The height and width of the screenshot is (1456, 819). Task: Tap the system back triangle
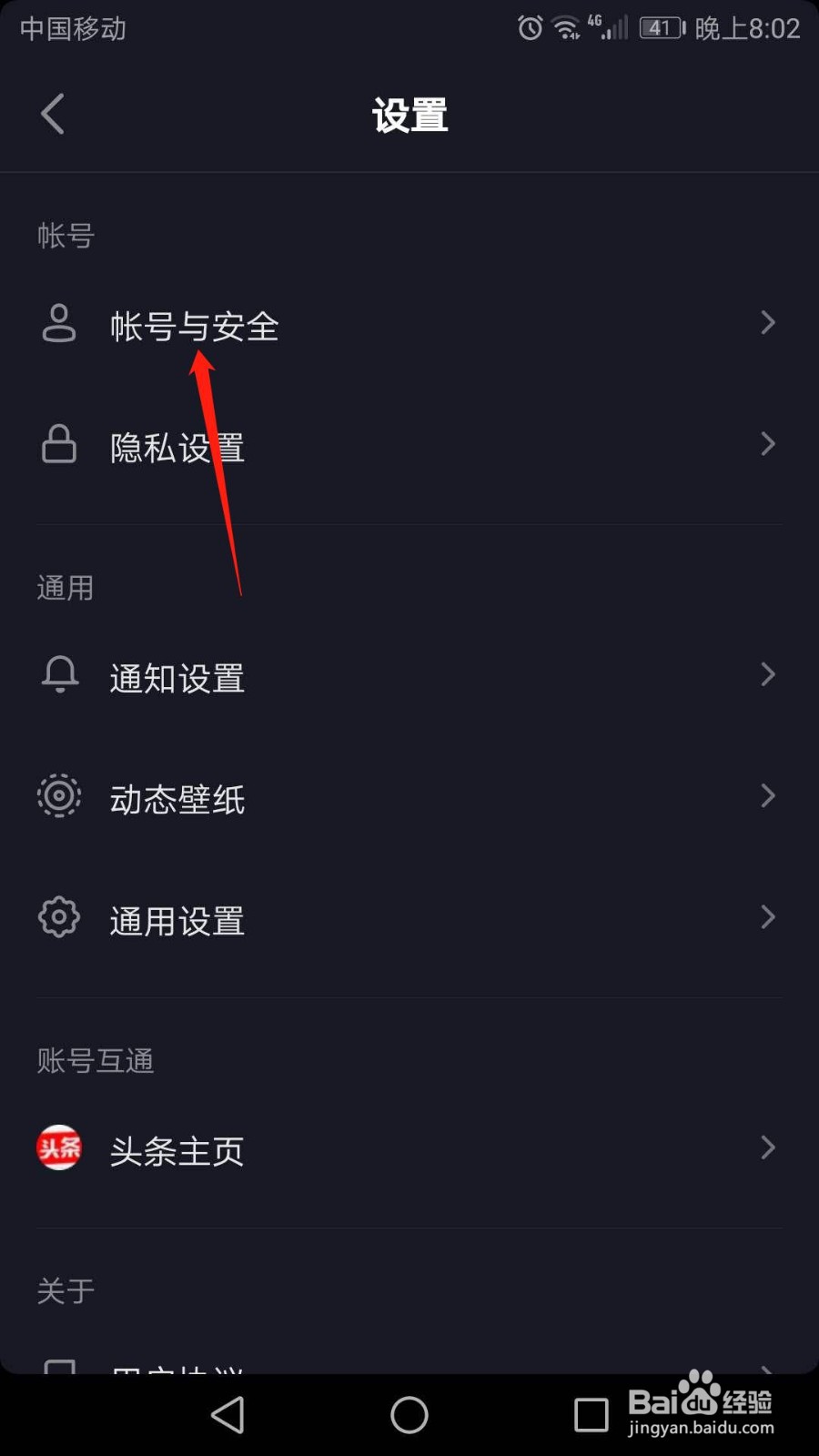click(x=227, y=1415)
